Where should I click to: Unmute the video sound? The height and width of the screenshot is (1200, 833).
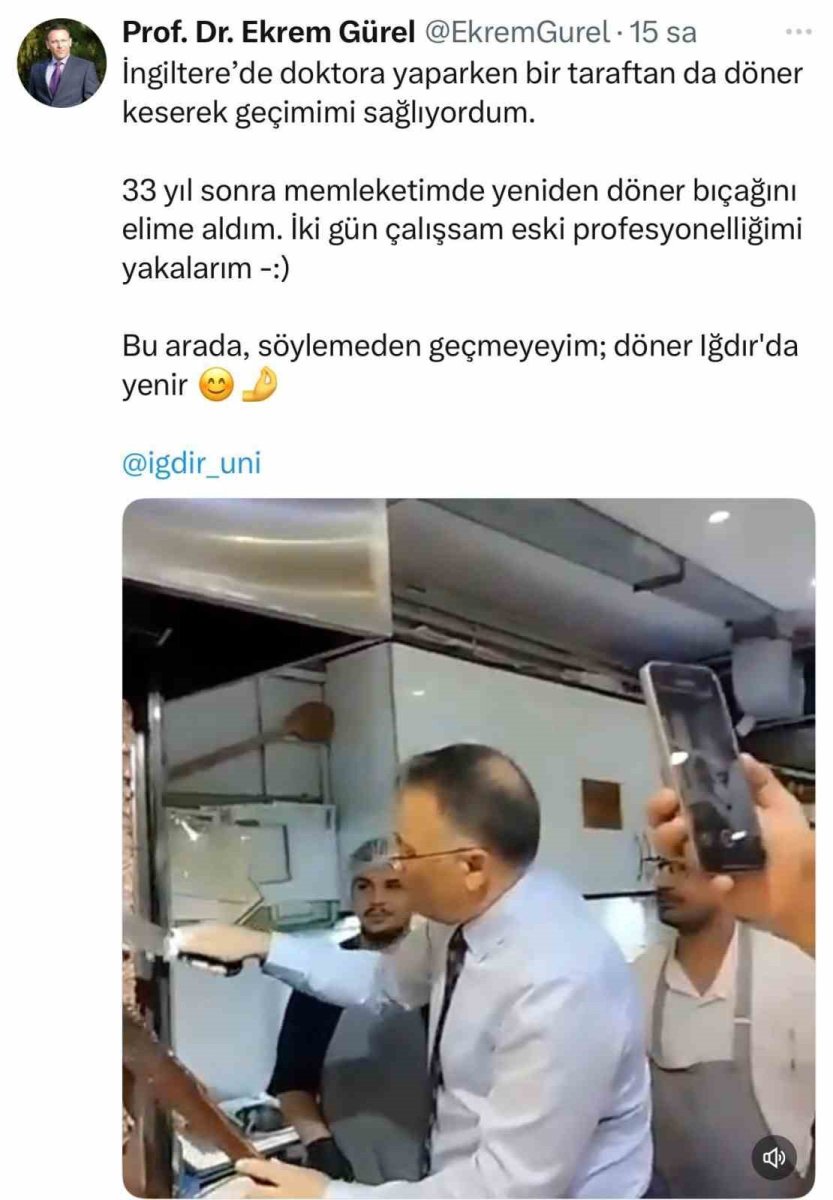pyautogui.click(x=773, y=1158)
